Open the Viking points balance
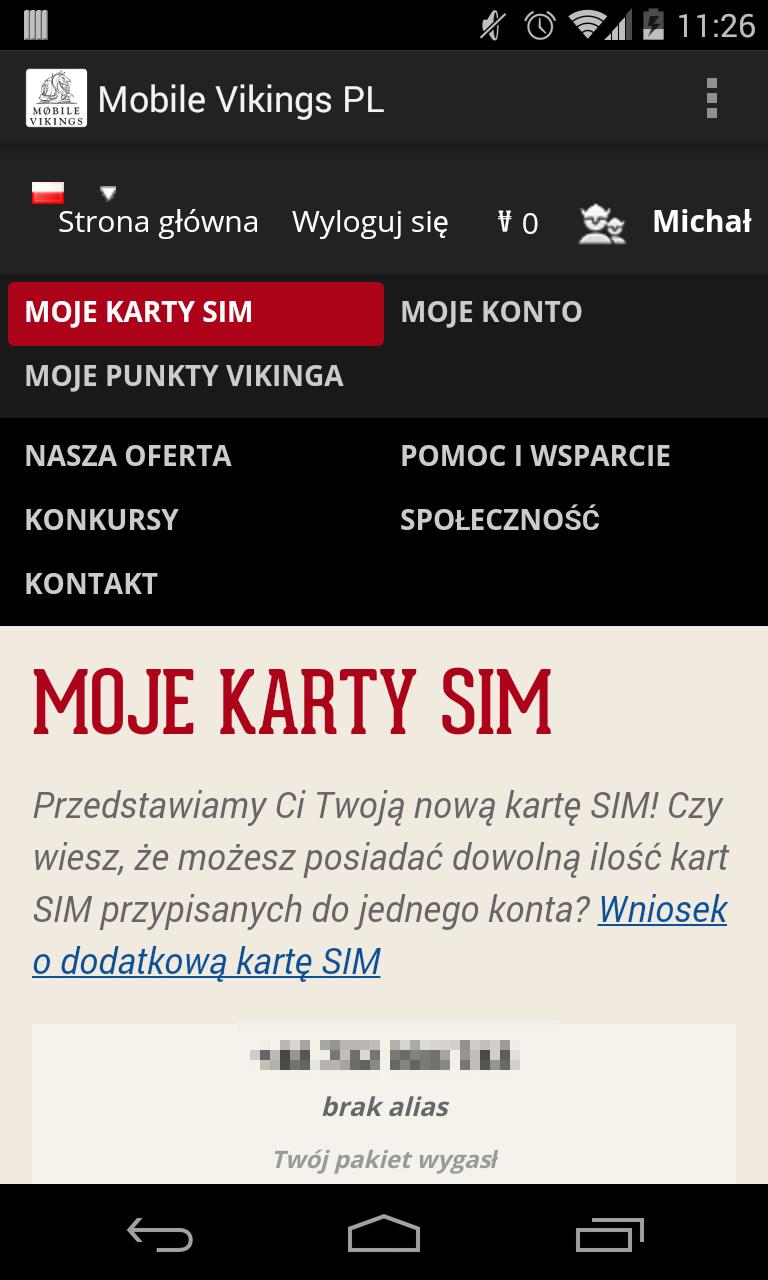Screen dimensions: 768x1280 (x=518, y=223)
